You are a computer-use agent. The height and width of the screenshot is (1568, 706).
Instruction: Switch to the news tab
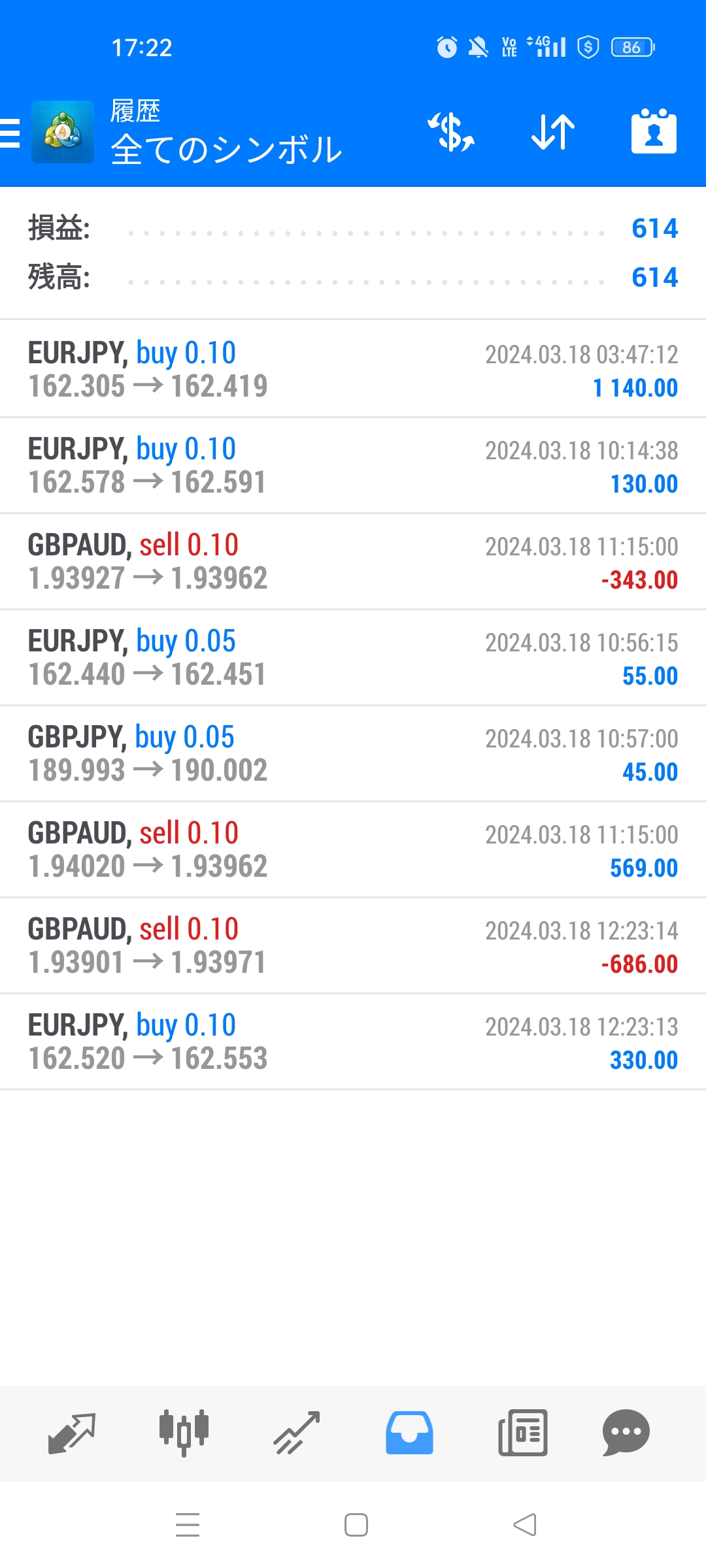[523, 1433]
